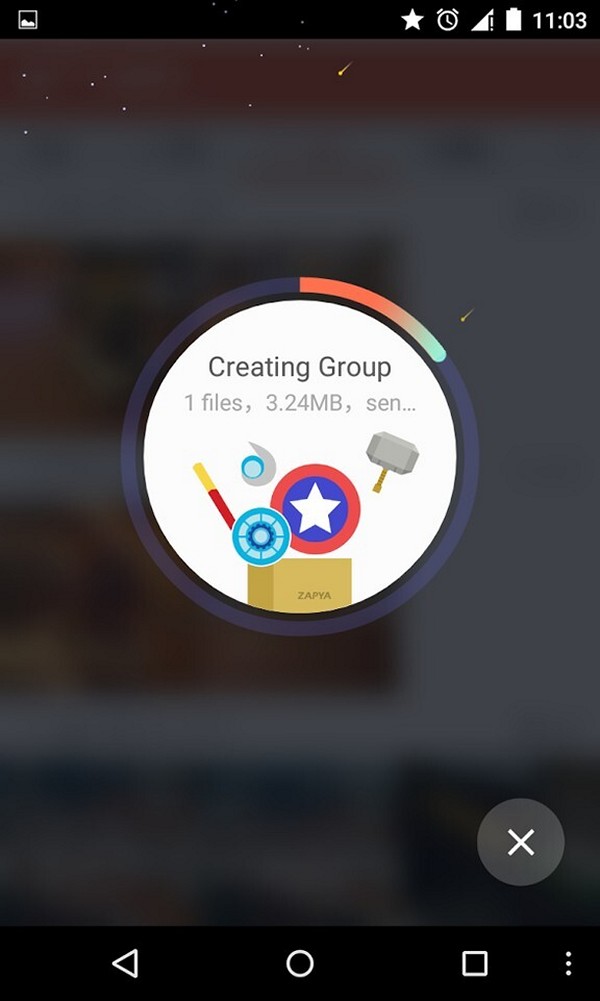The height and width of the screenshot is (1001, 600).
Task: Open the recent apps view
Action: pyautogui.click(x=474, y=963)
